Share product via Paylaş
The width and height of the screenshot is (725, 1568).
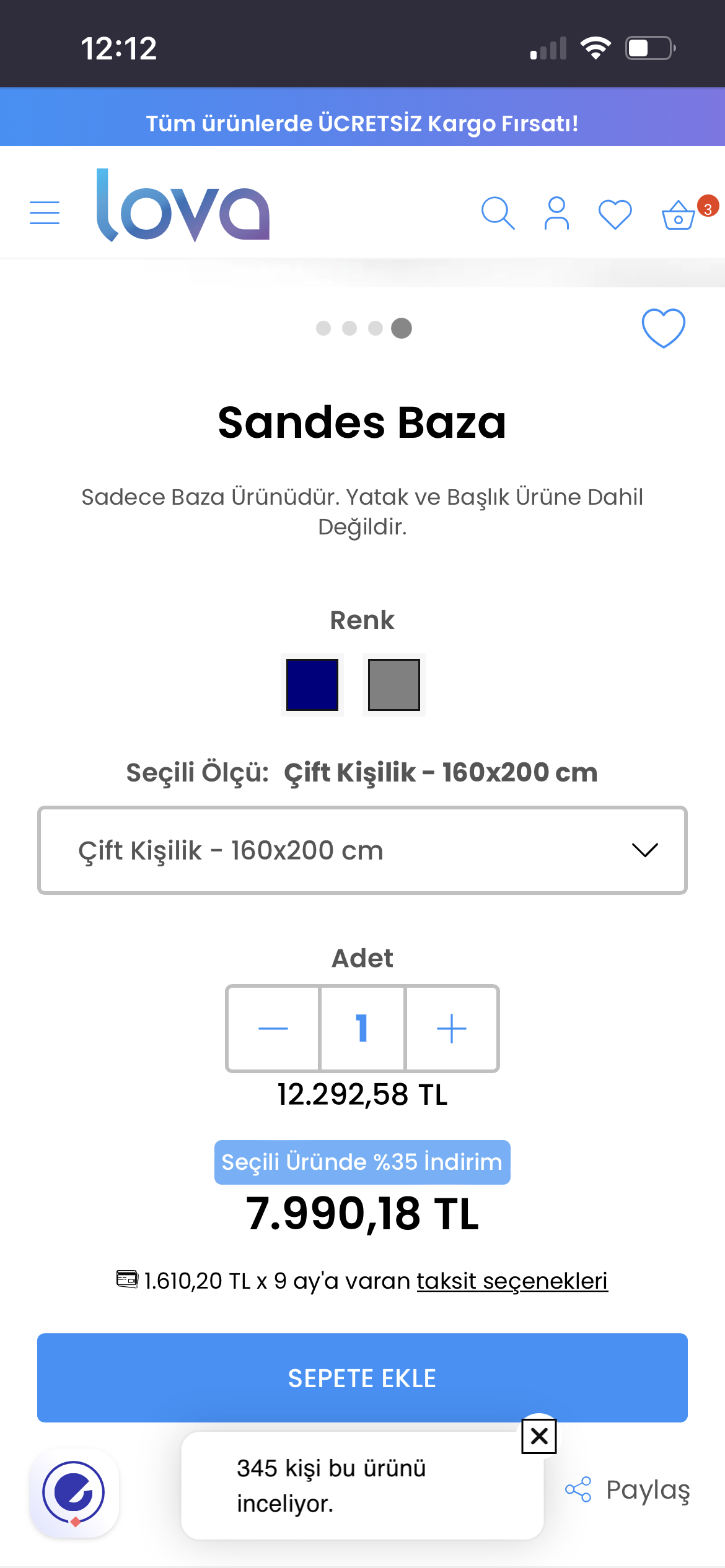[x=628, y=1489]
